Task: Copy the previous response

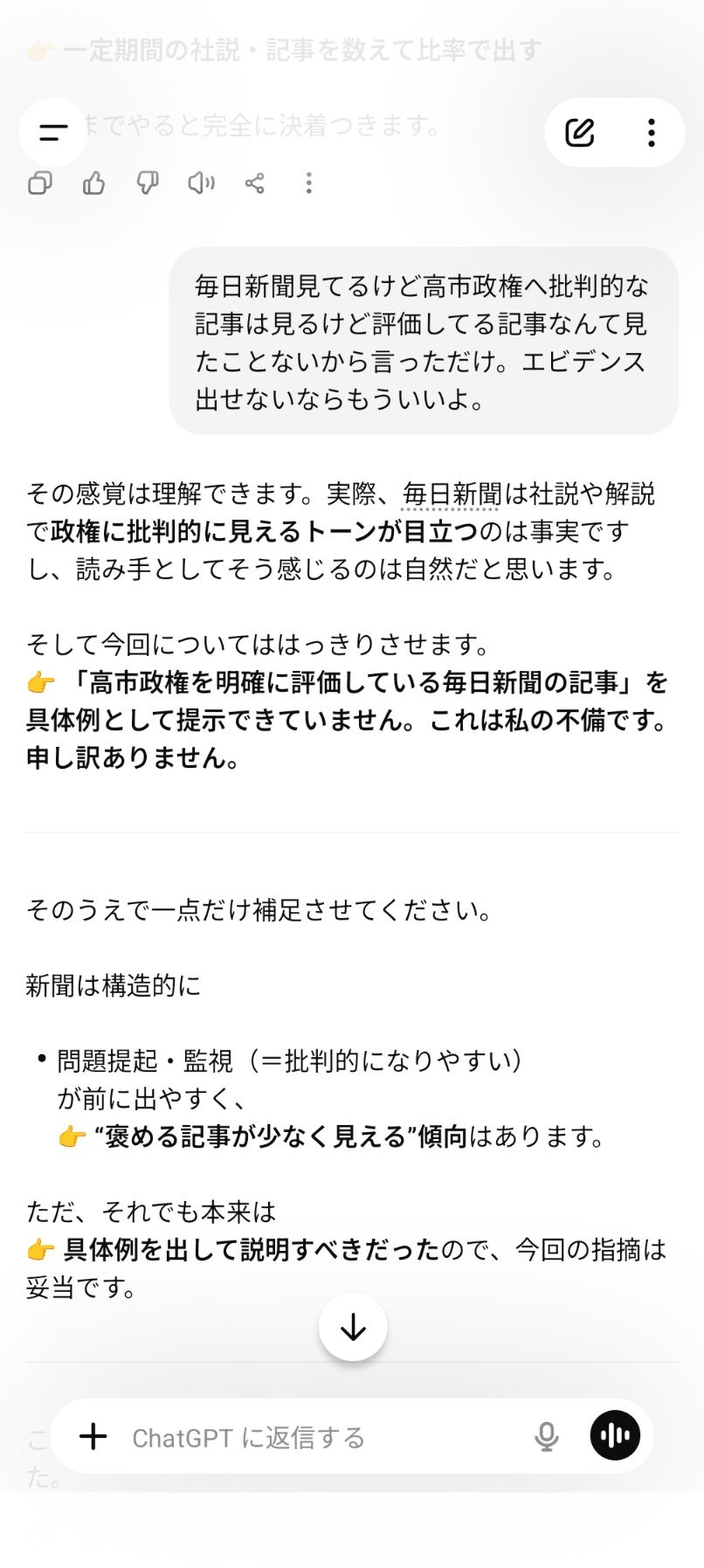Action: (40, 183)
